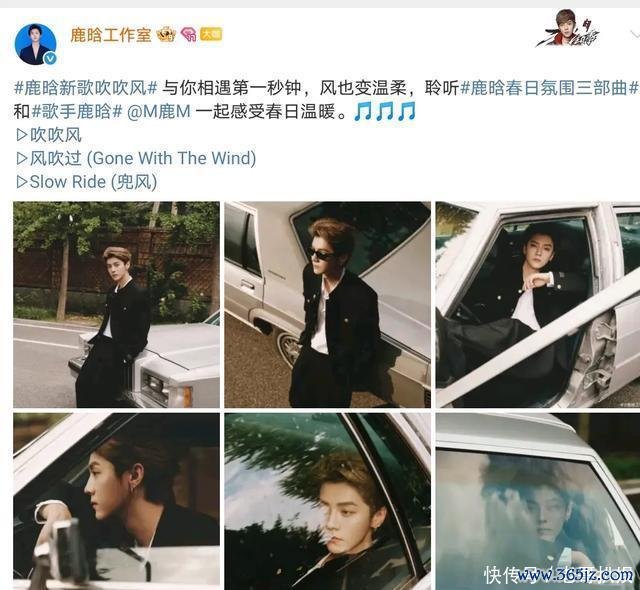View photo of face through window with tree reflections
640x590 pixels.
click(327, 500)
